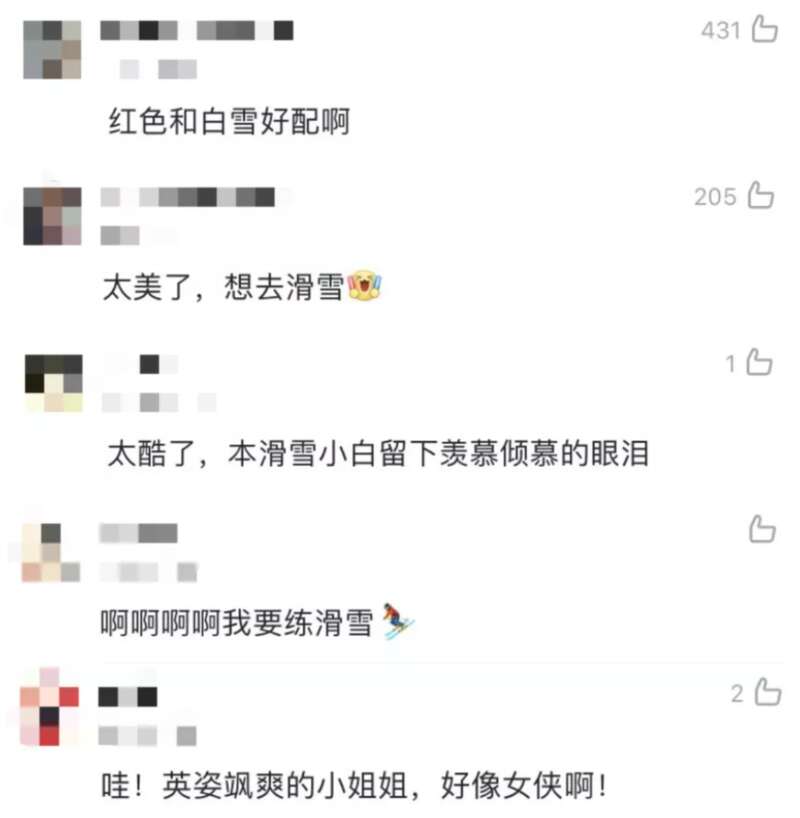This screenshot has width=800, height=818.
Task: Like the comment about 滑雪小白留下羡慕的眼泪
Action: click(x=759, y=363)
